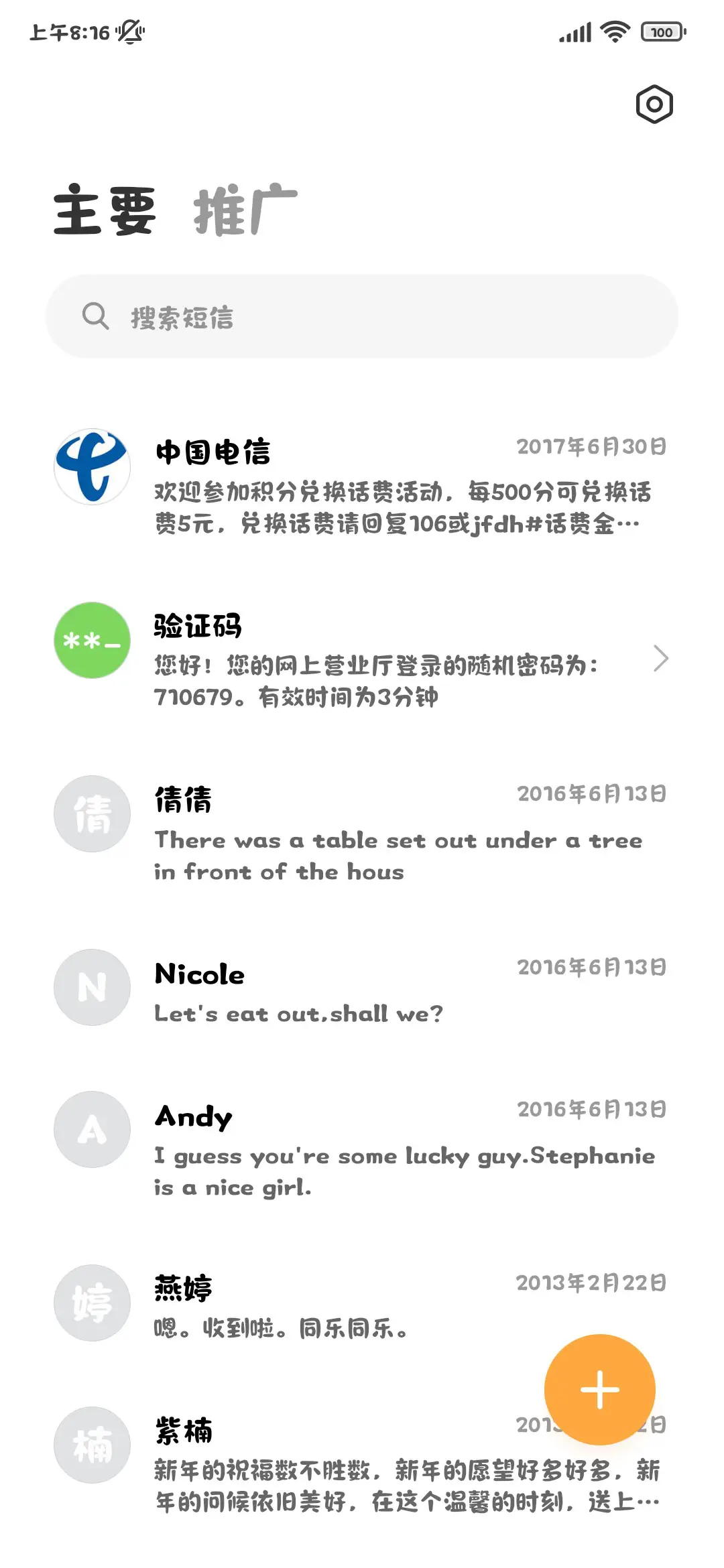This screenshot has width=724, height=1568.
Task: Click the search magnifier icon
Action: click(x=96, y=317)
